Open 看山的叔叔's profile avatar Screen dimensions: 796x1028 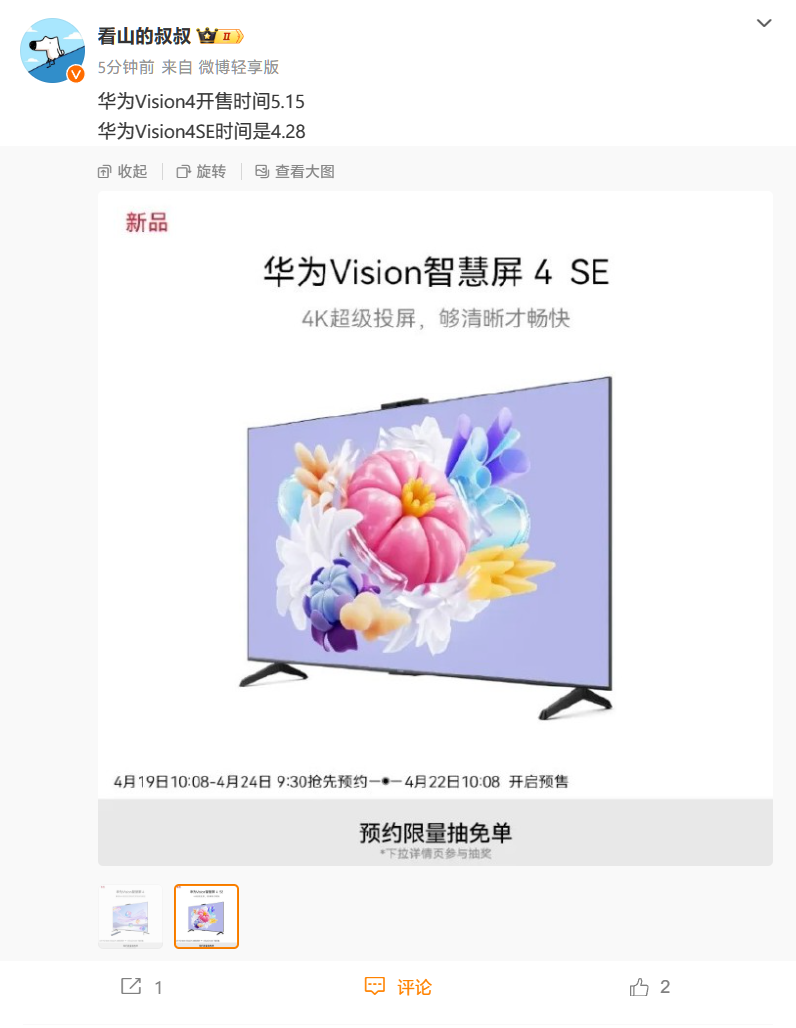[x=52, y=50]
